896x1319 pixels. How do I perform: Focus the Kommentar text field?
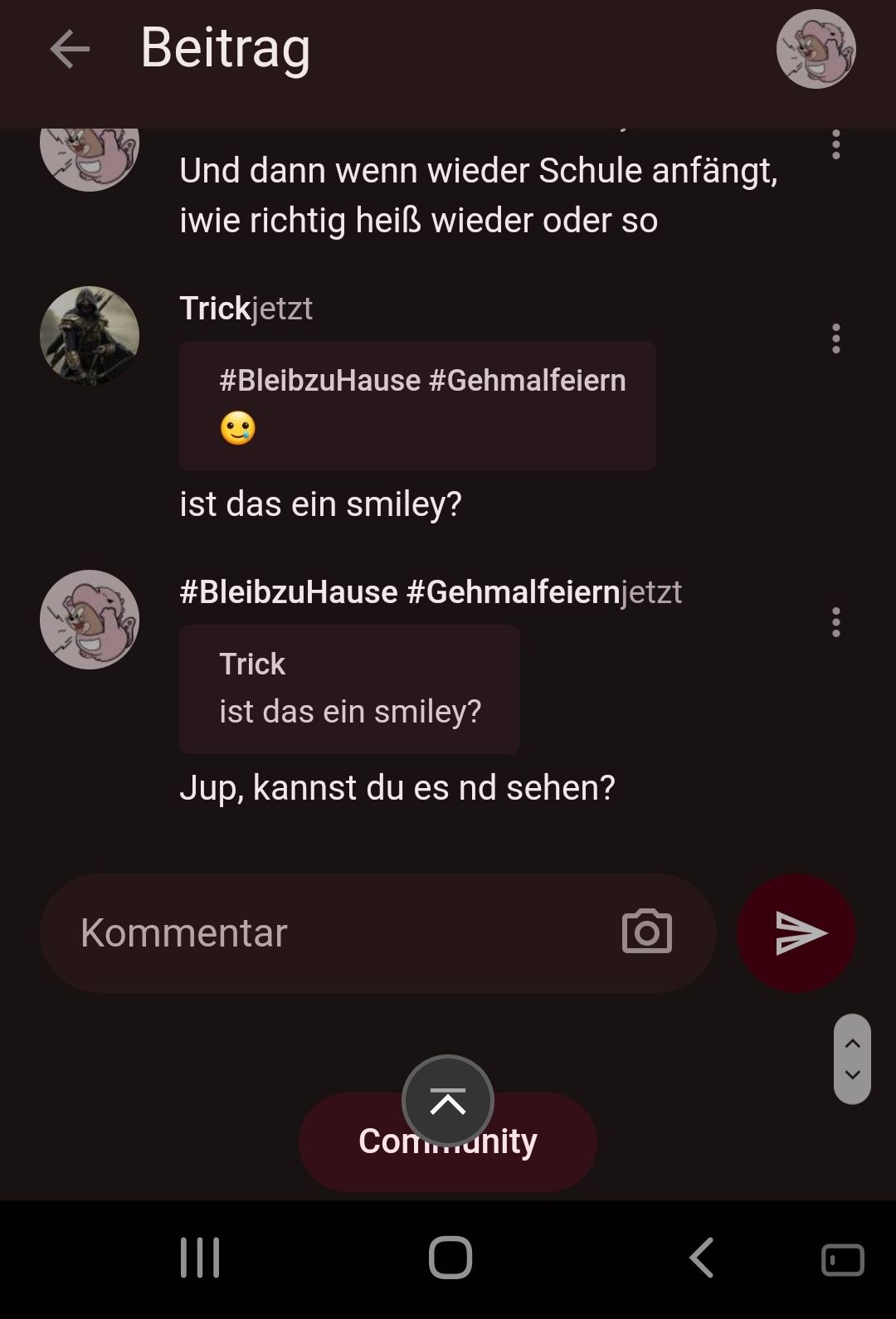[x=332, y=932]
